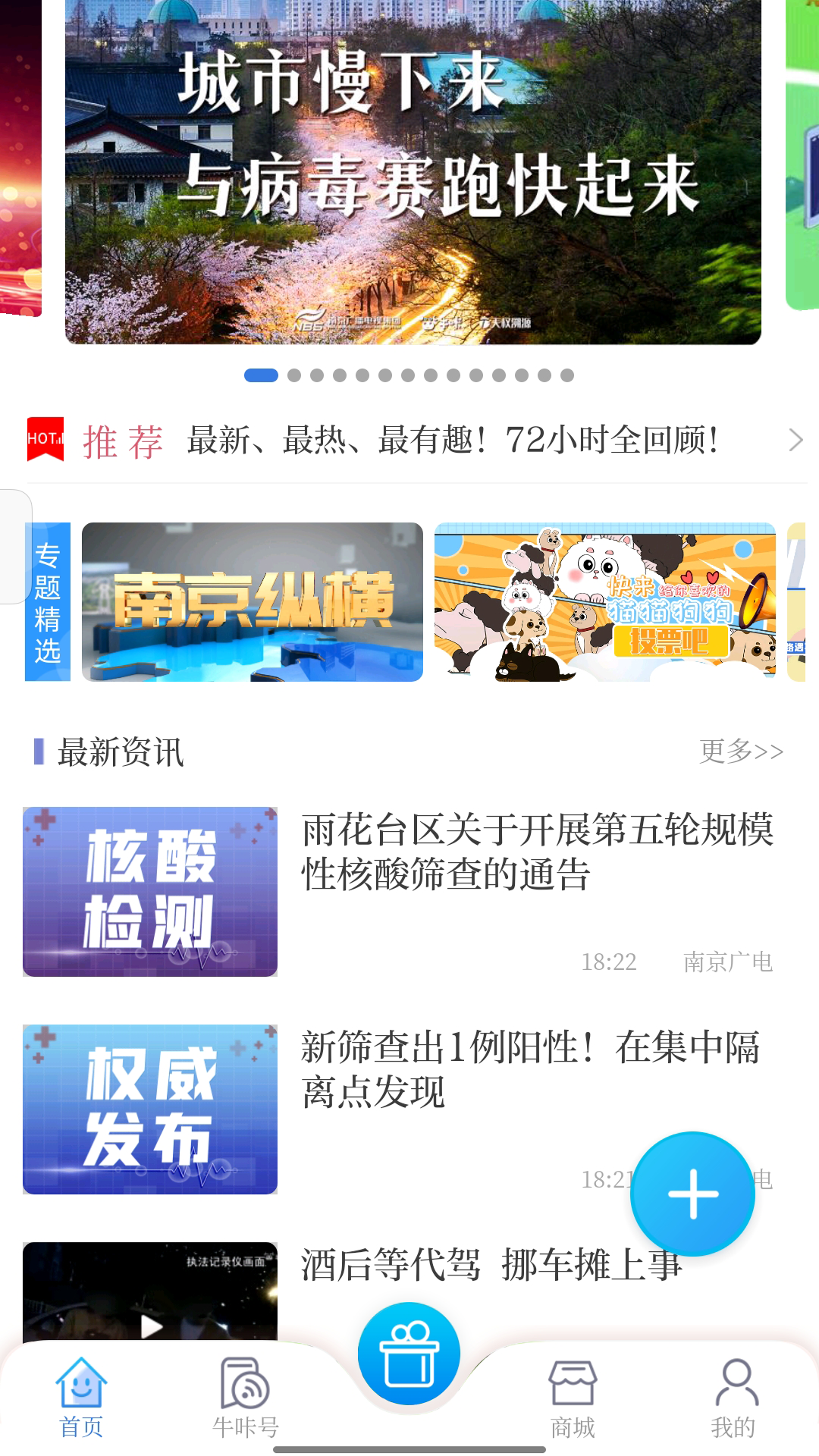This screenshot has height=1456, width=819.
Task: Select the first carousel pagination dot
Action: (263, 373)
